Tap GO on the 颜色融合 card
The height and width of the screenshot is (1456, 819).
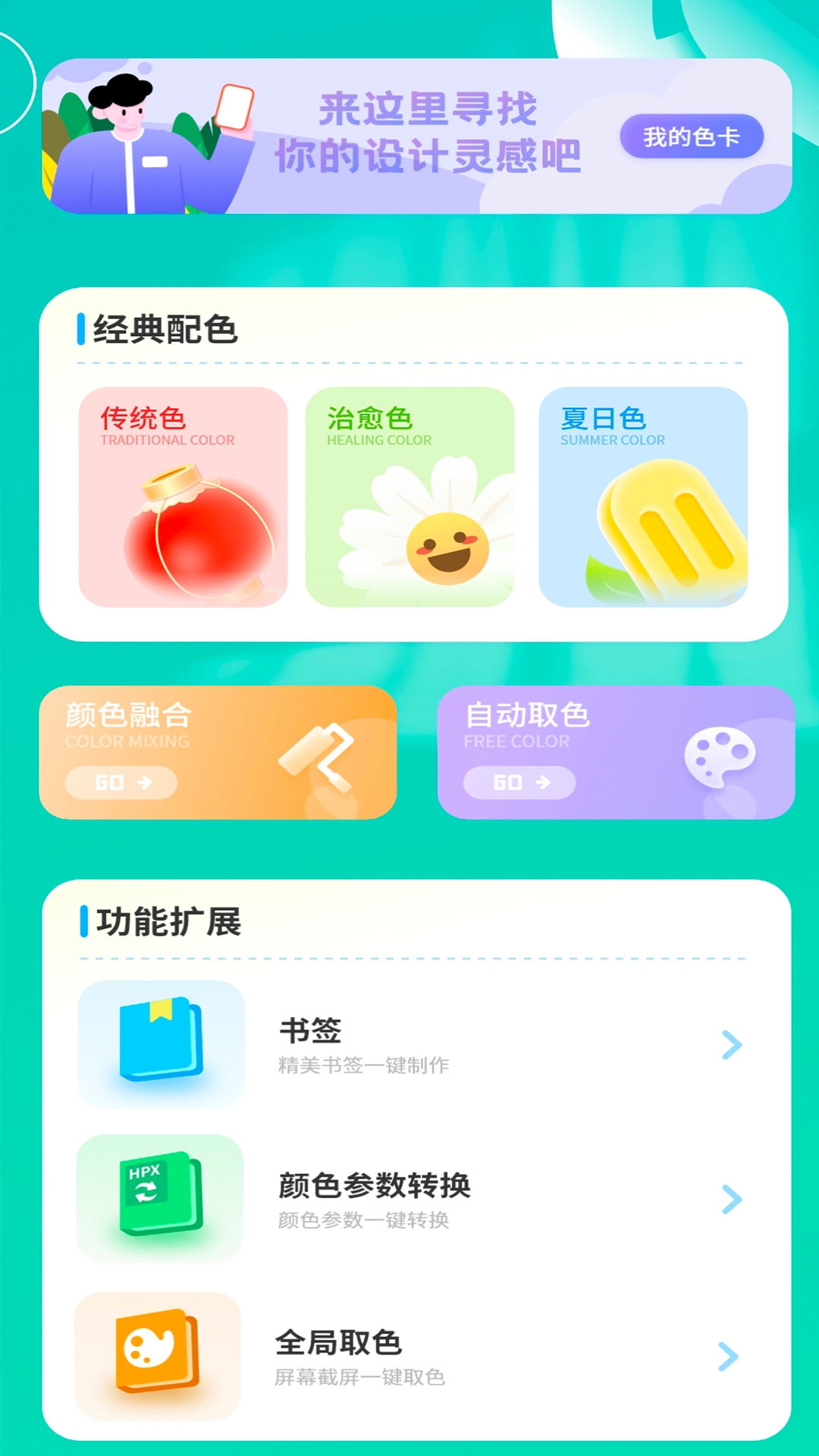tap(121, 783)
